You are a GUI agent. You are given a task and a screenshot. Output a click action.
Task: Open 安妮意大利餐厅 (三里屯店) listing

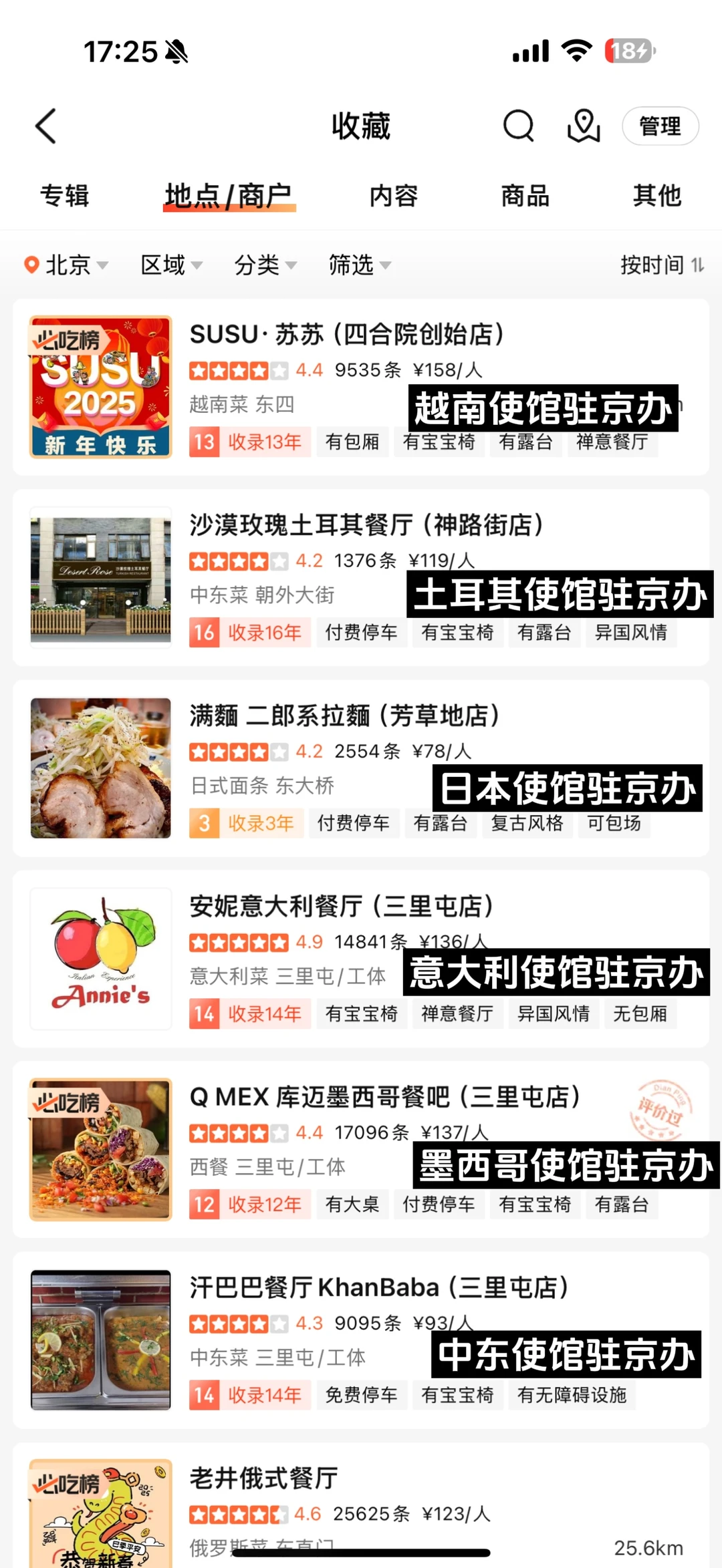pos(342,907)
